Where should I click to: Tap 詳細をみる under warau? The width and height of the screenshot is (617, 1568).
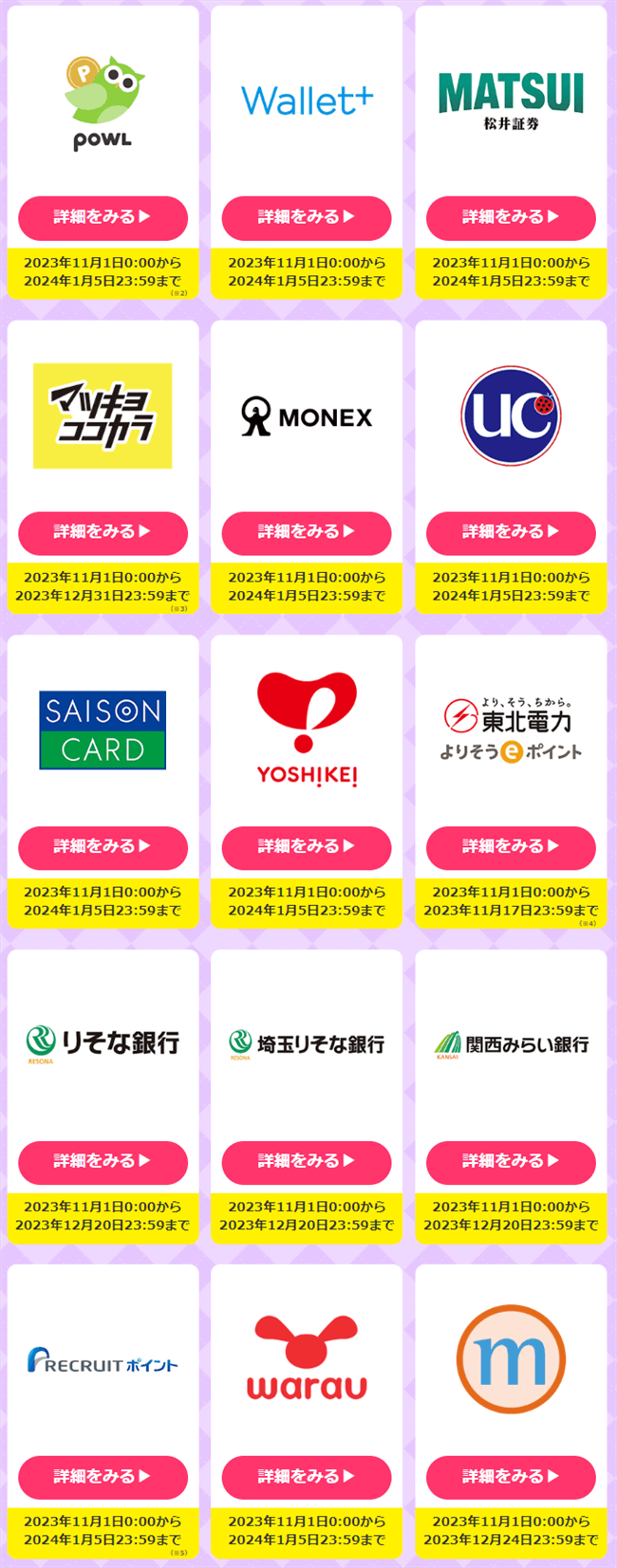tap(307, 1477)
